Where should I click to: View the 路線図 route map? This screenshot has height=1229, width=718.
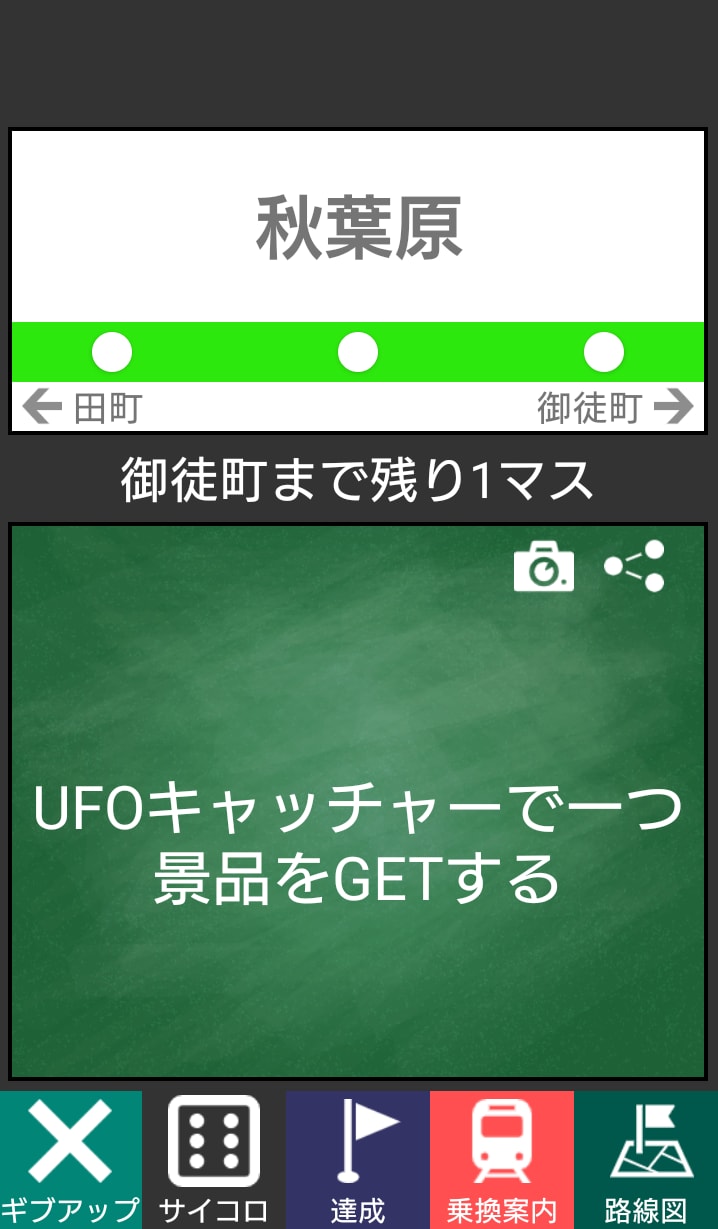coord(646,1160)
